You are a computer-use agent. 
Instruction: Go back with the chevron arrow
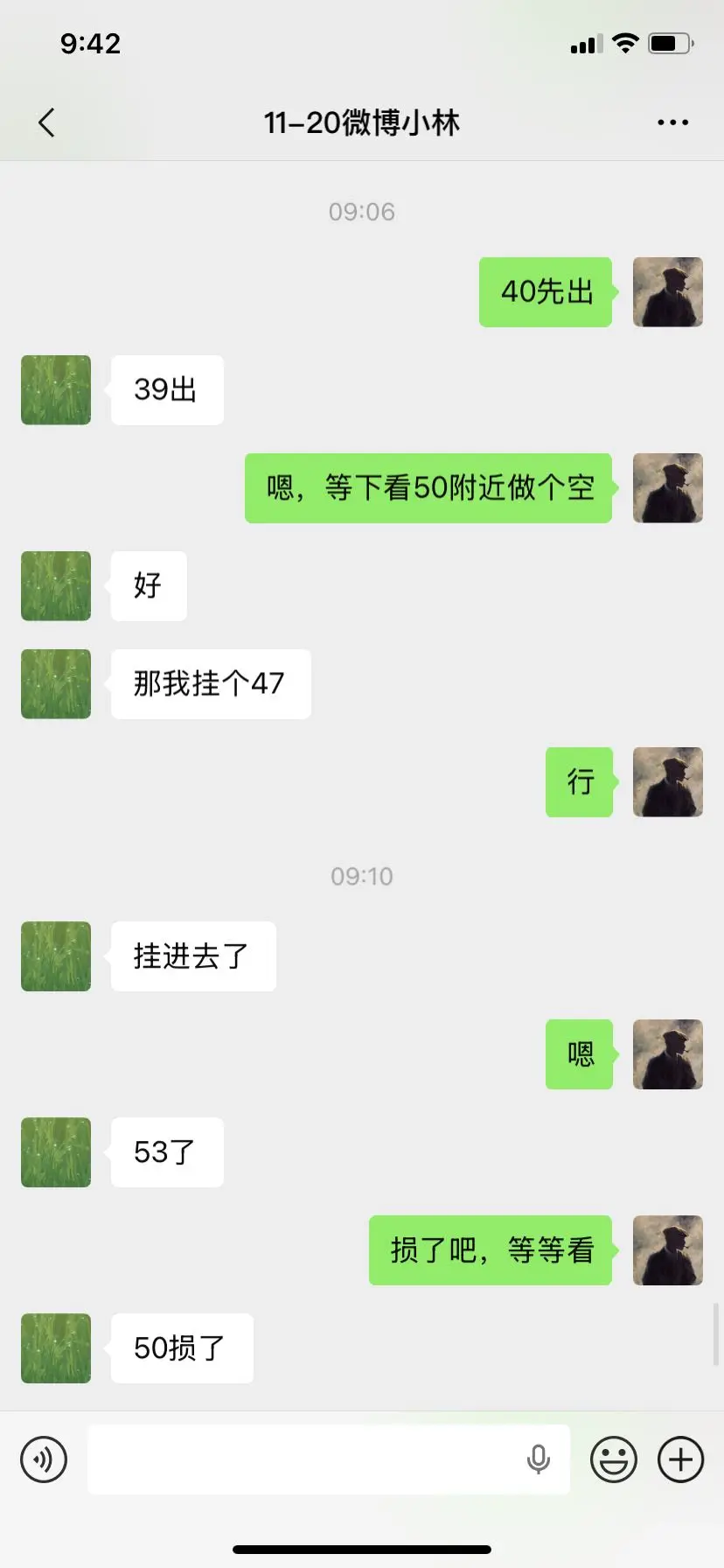(45, 122)
